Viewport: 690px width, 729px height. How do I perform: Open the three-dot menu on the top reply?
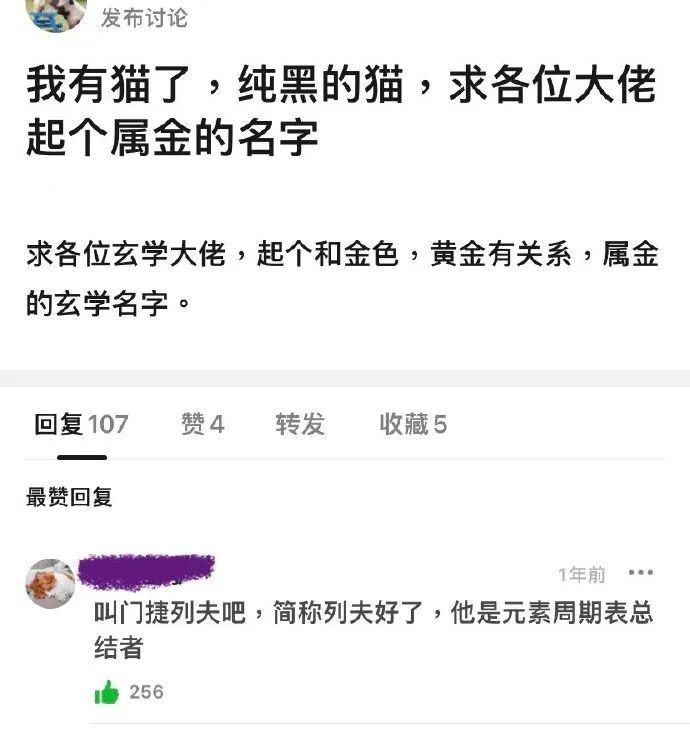(x=640, y=573)
